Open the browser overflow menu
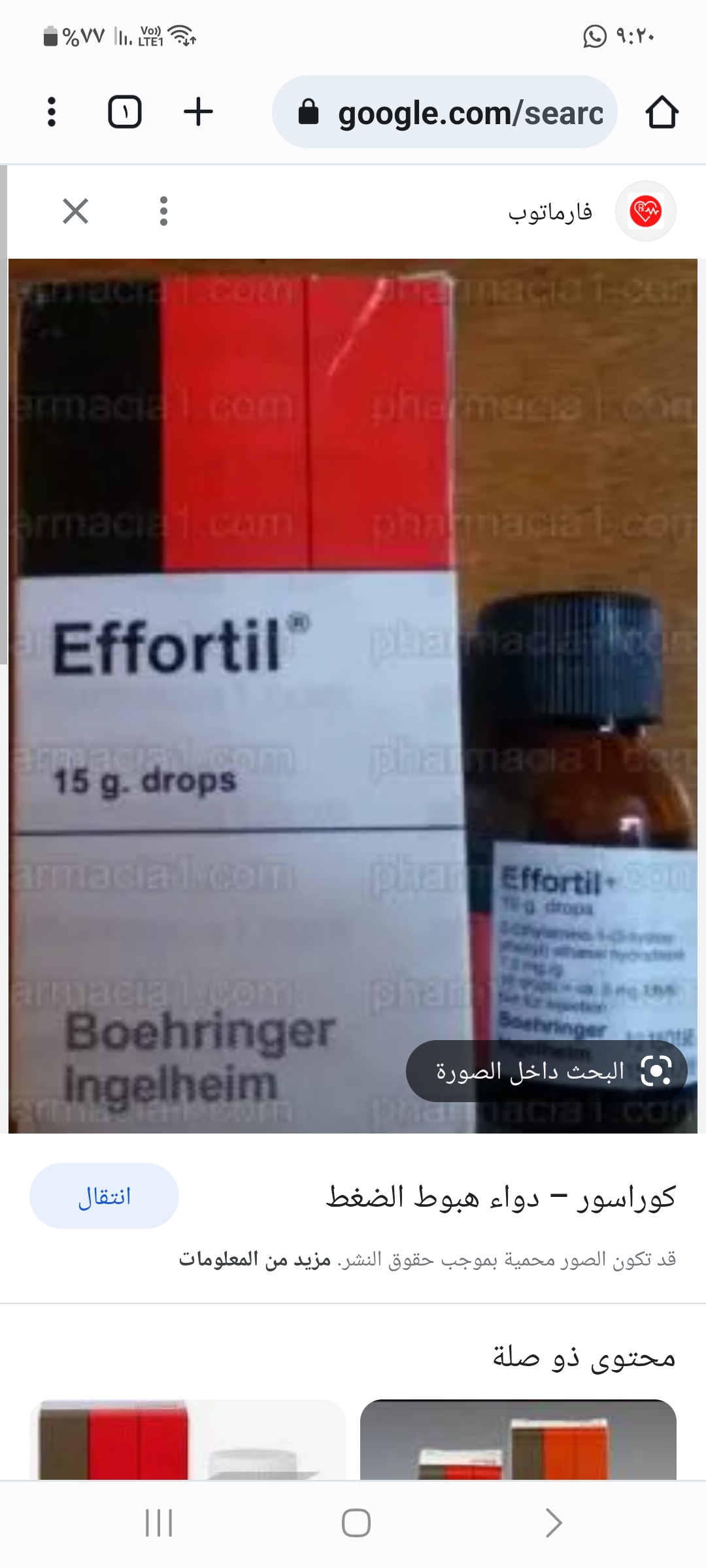Viewport: 706px width, 1568px height. [52, 112]
